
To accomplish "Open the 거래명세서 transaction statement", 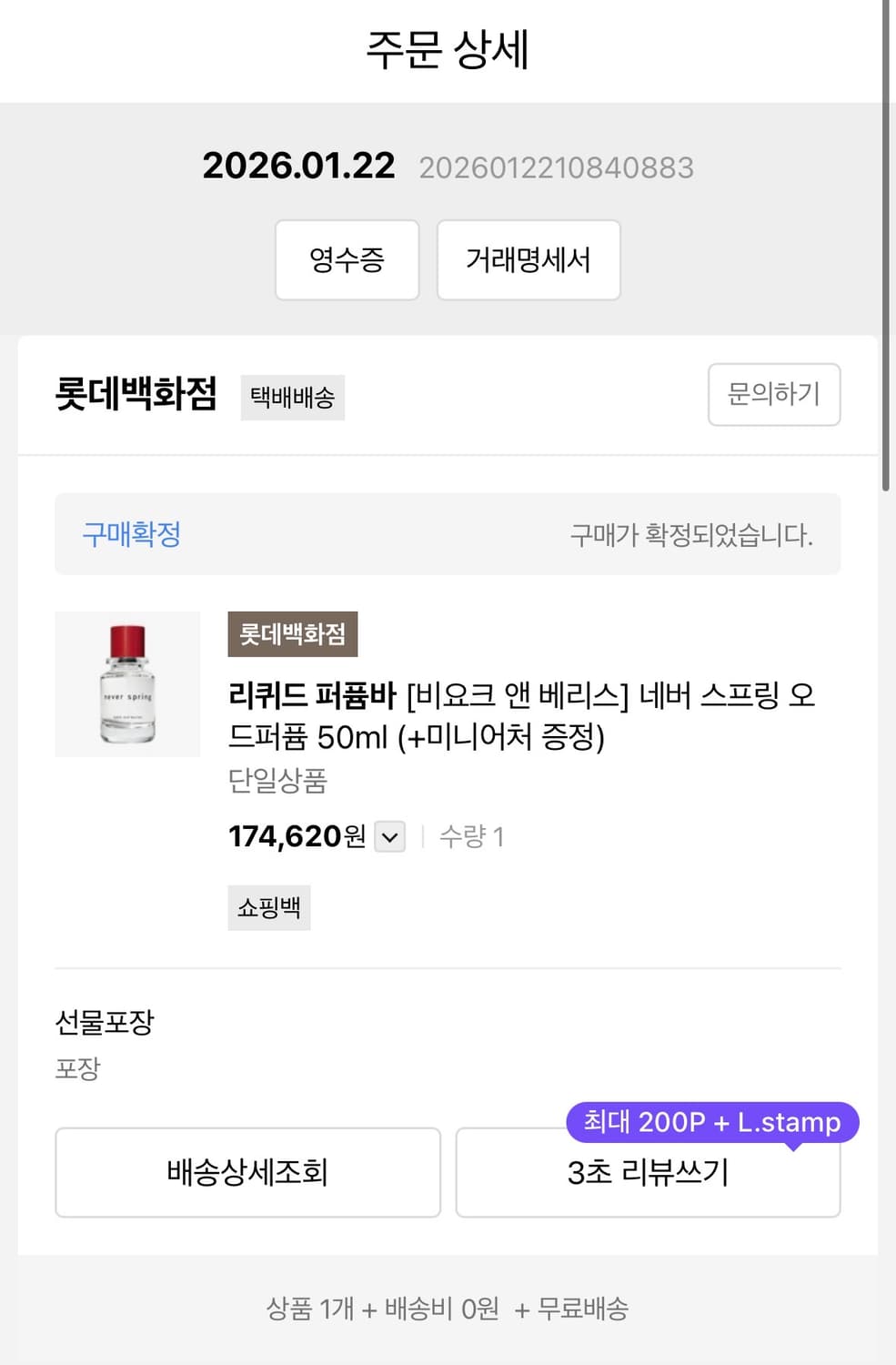I will click(x=529, y=260).
